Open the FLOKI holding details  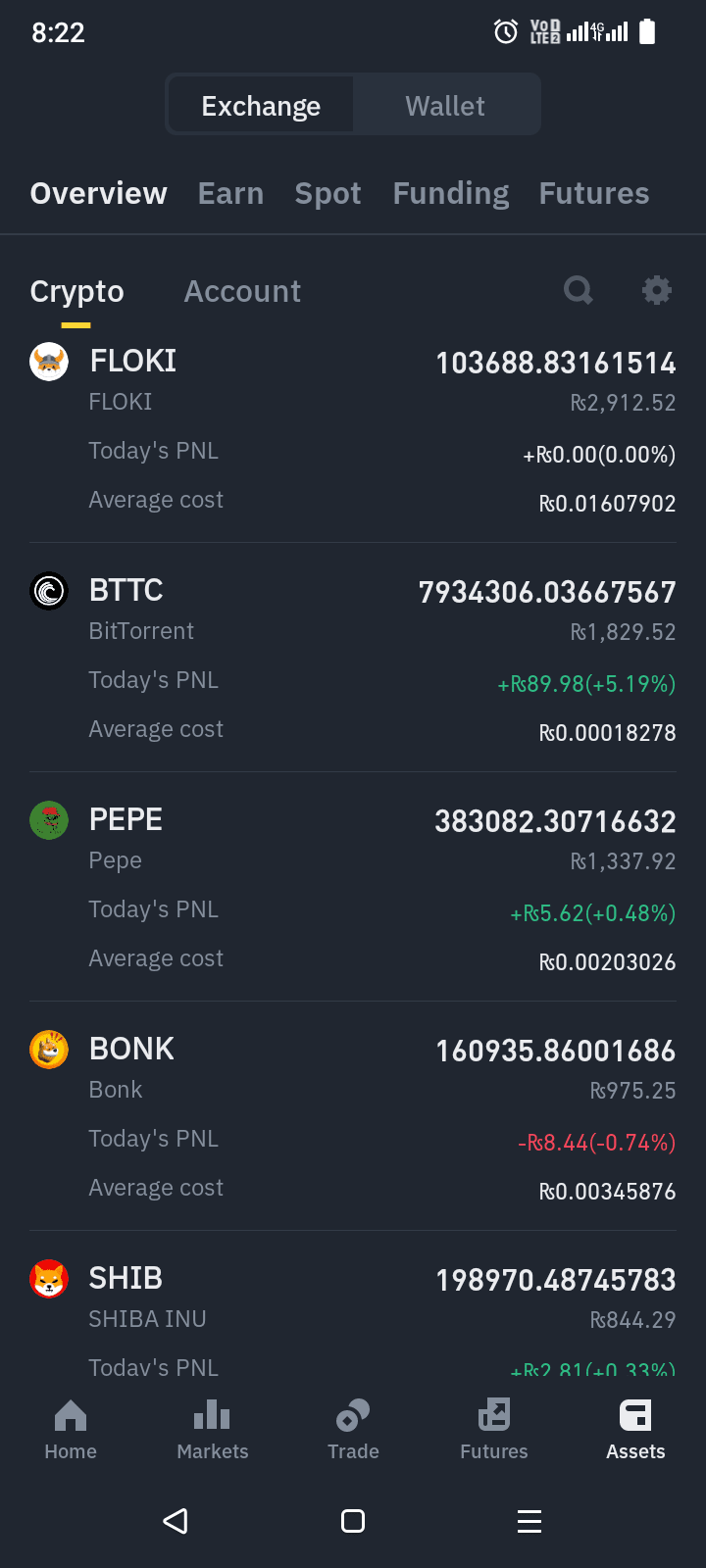click(353, 429)
